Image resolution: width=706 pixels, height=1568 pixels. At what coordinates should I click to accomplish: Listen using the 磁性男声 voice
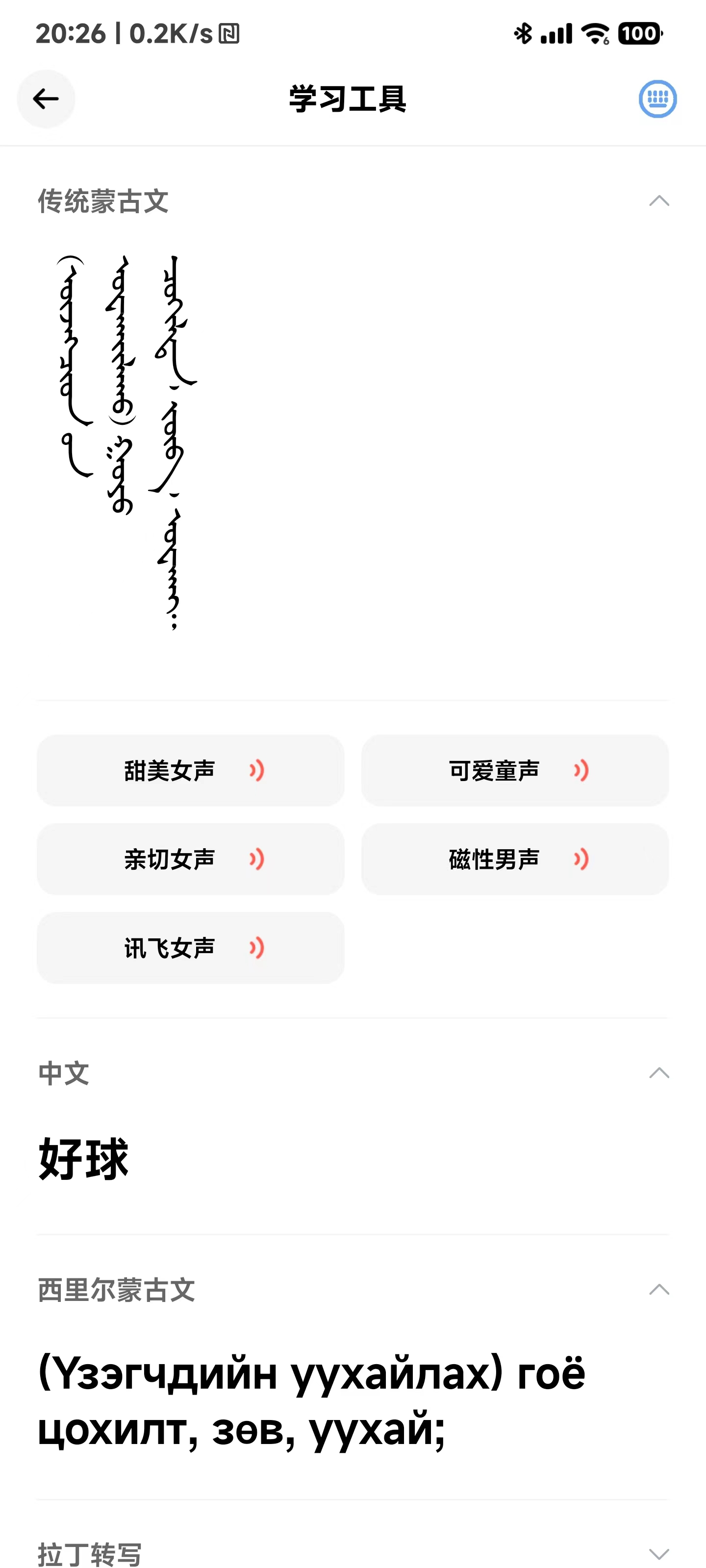(515, 859)
